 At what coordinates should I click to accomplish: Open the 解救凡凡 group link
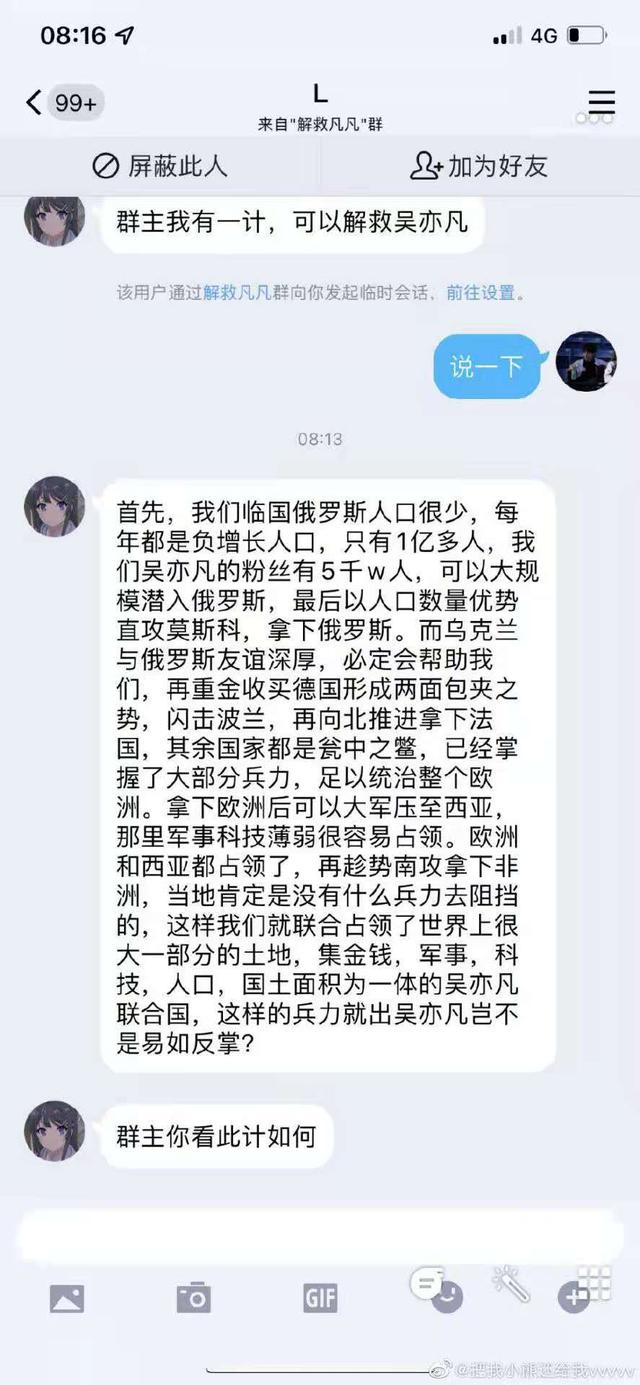pyautogui.click(x=236, y=293)
